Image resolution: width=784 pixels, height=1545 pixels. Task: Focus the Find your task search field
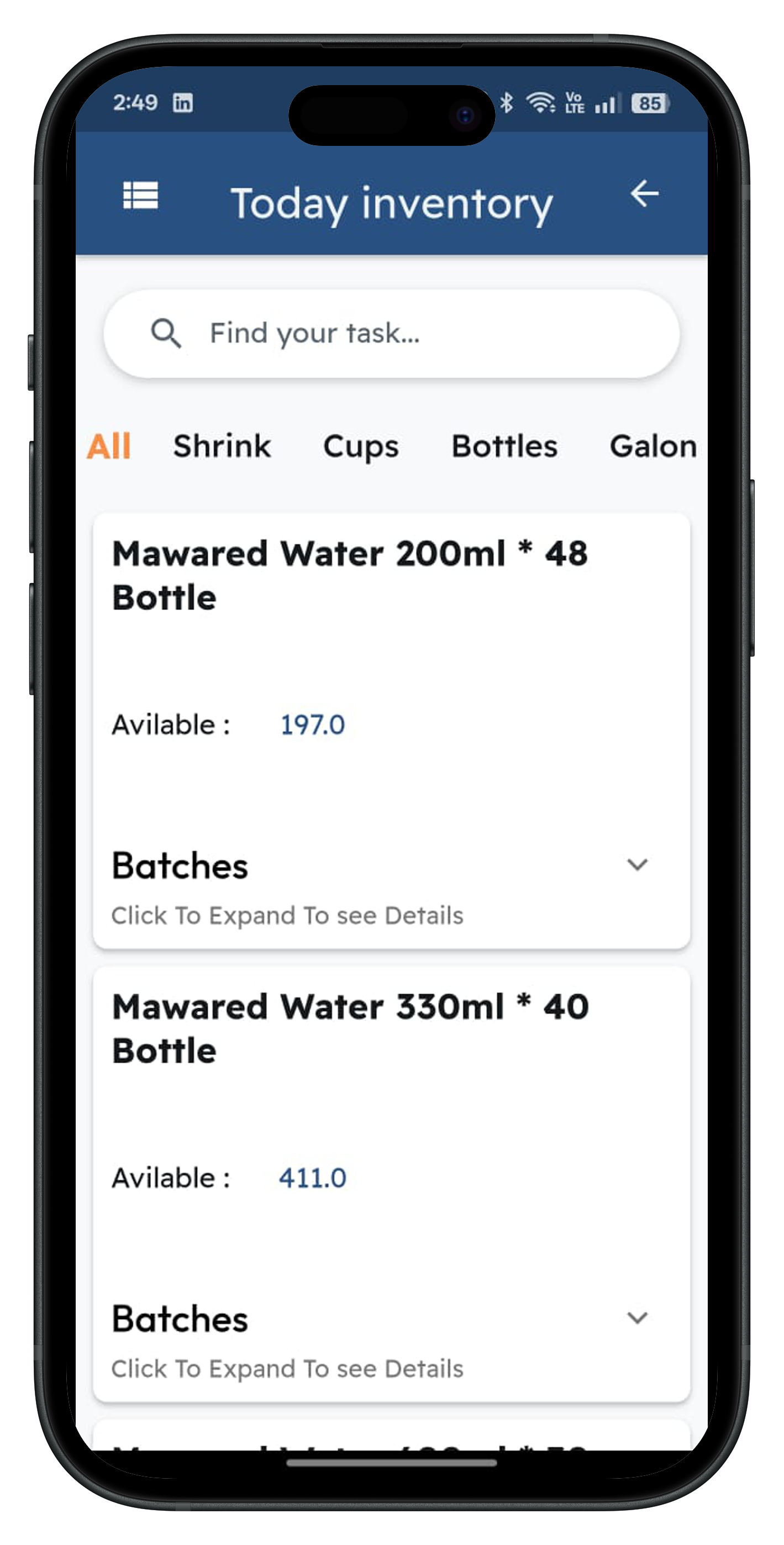[x=391, y=333]
